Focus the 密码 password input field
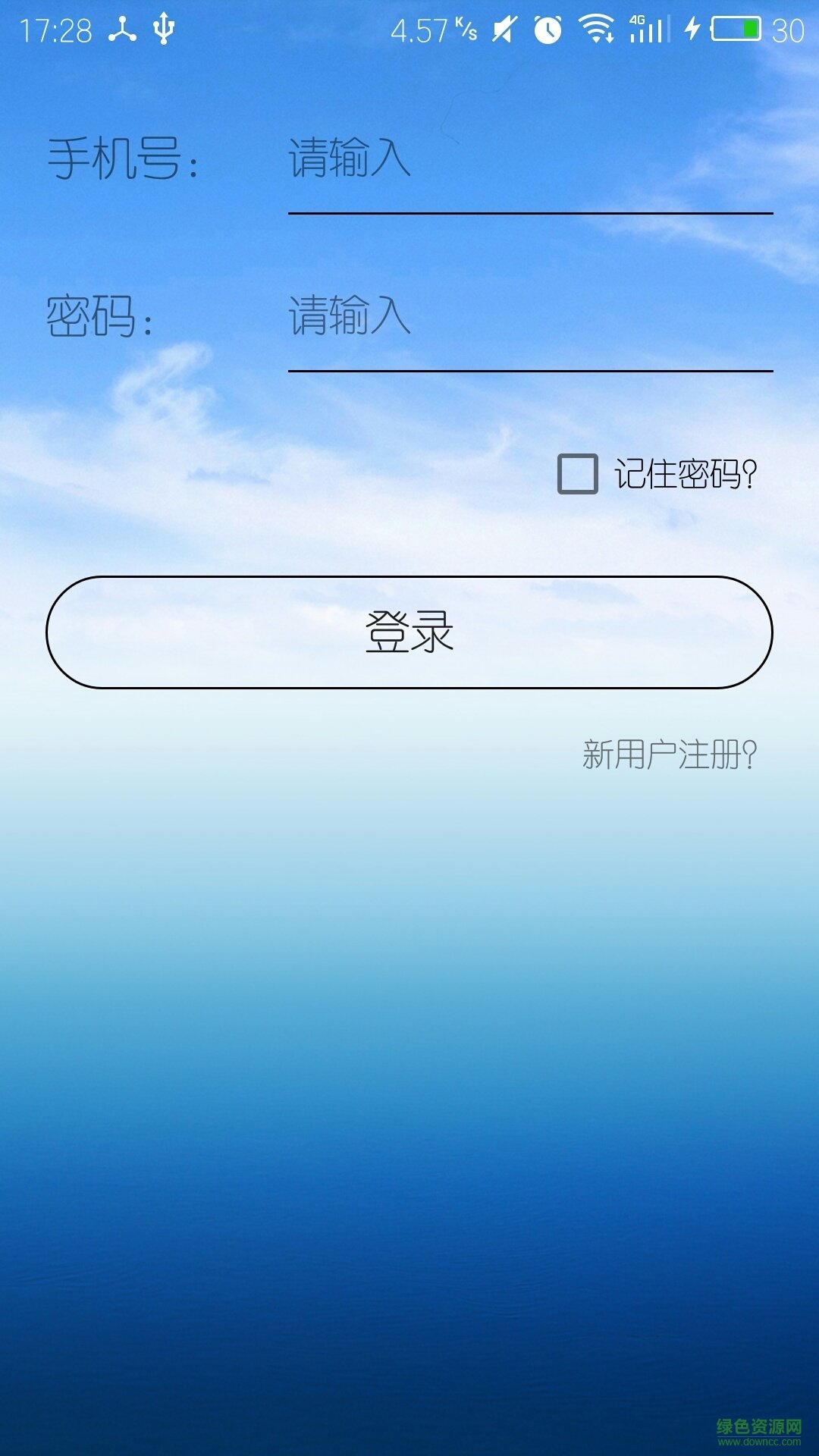The width and height of the screenshot is (819, 1456). [529, 318]
